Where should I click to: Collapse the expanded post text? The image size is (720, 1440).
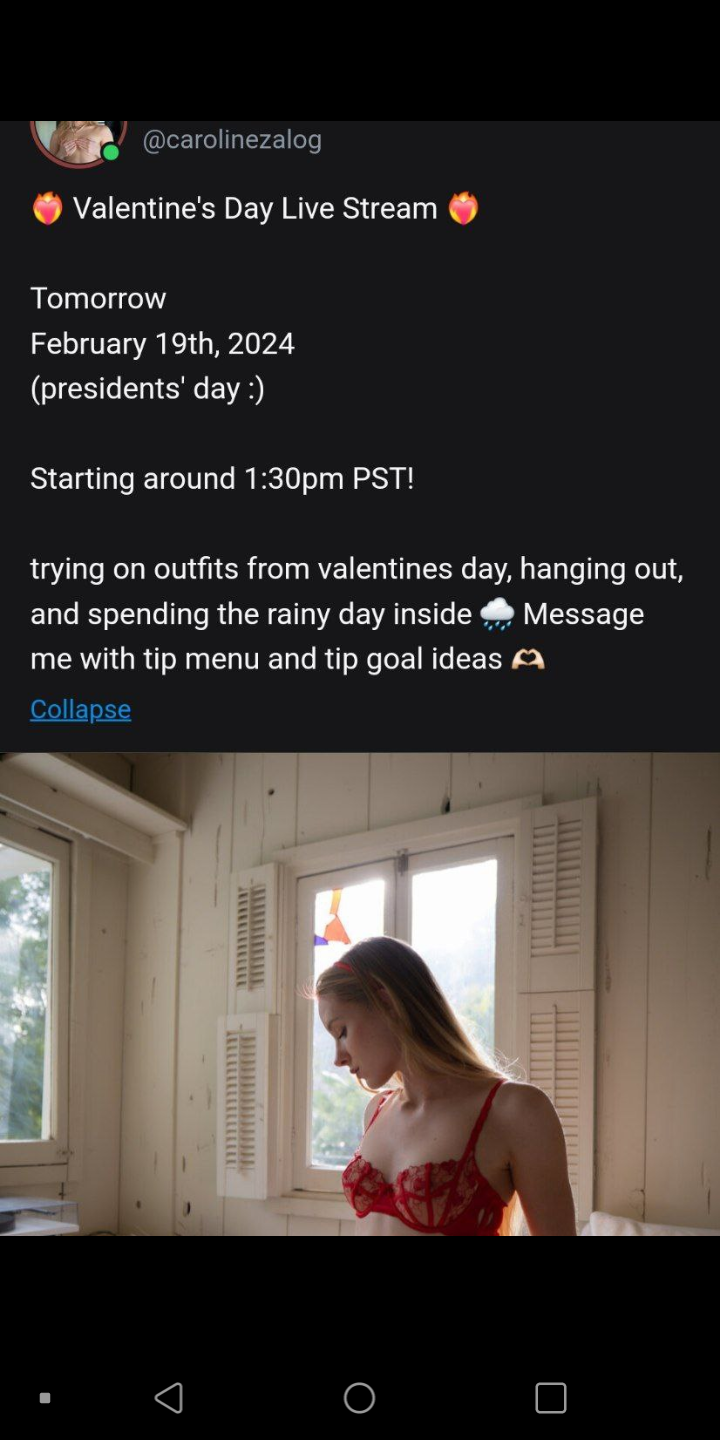(x=80, y=709)
